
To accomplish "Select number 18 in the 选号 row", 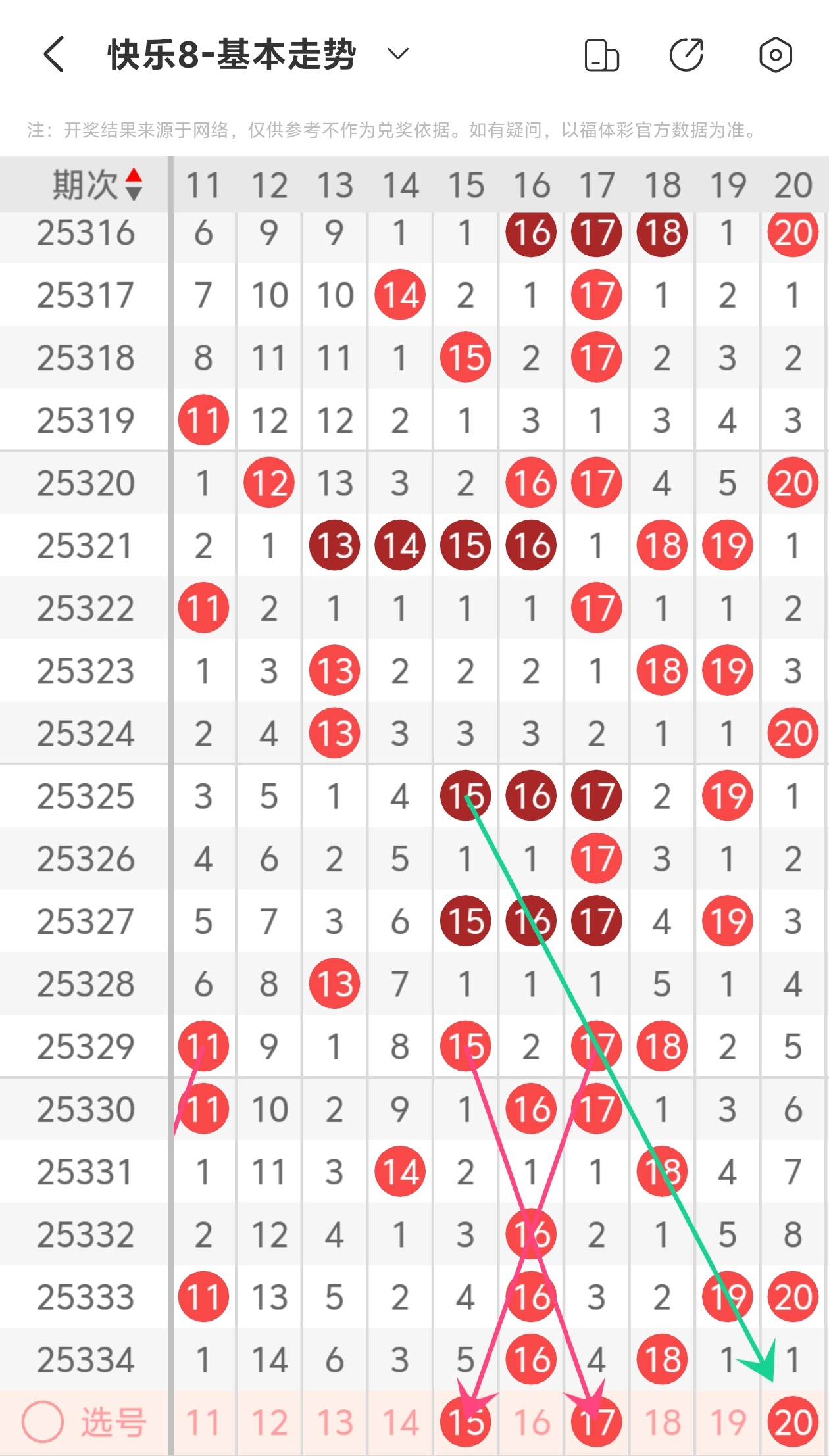I will click(x=662, y=1422).
